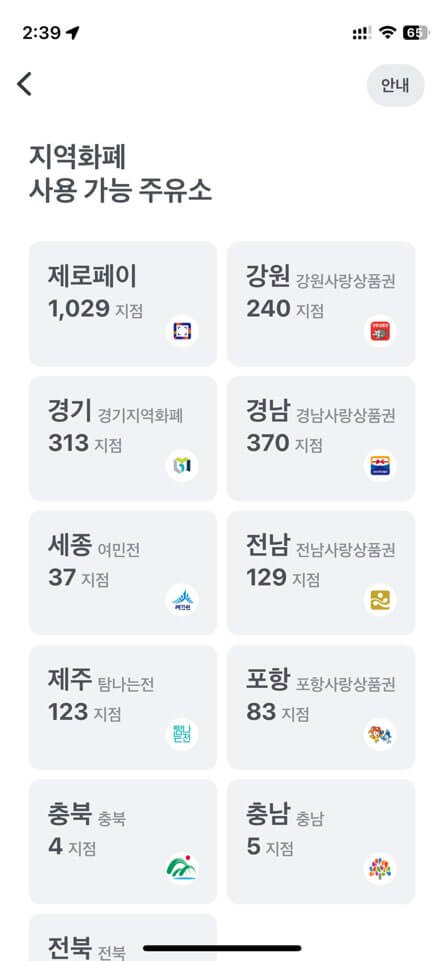Open the 포항 포항사랑상품권 card
This screenshot has height=961, width=444.
click(x=321, y=707)
